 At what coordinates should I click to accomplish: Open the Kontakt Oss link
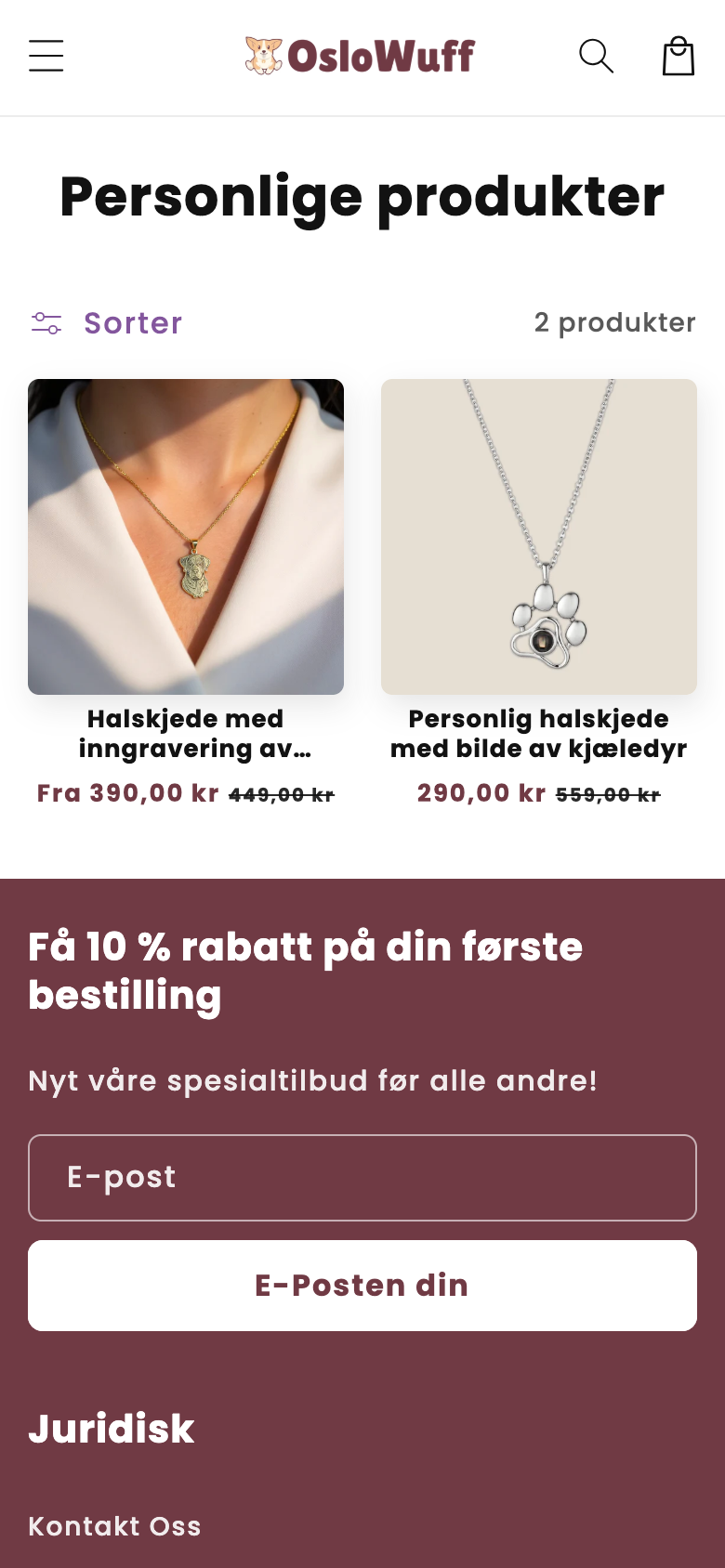point(114,1526)
